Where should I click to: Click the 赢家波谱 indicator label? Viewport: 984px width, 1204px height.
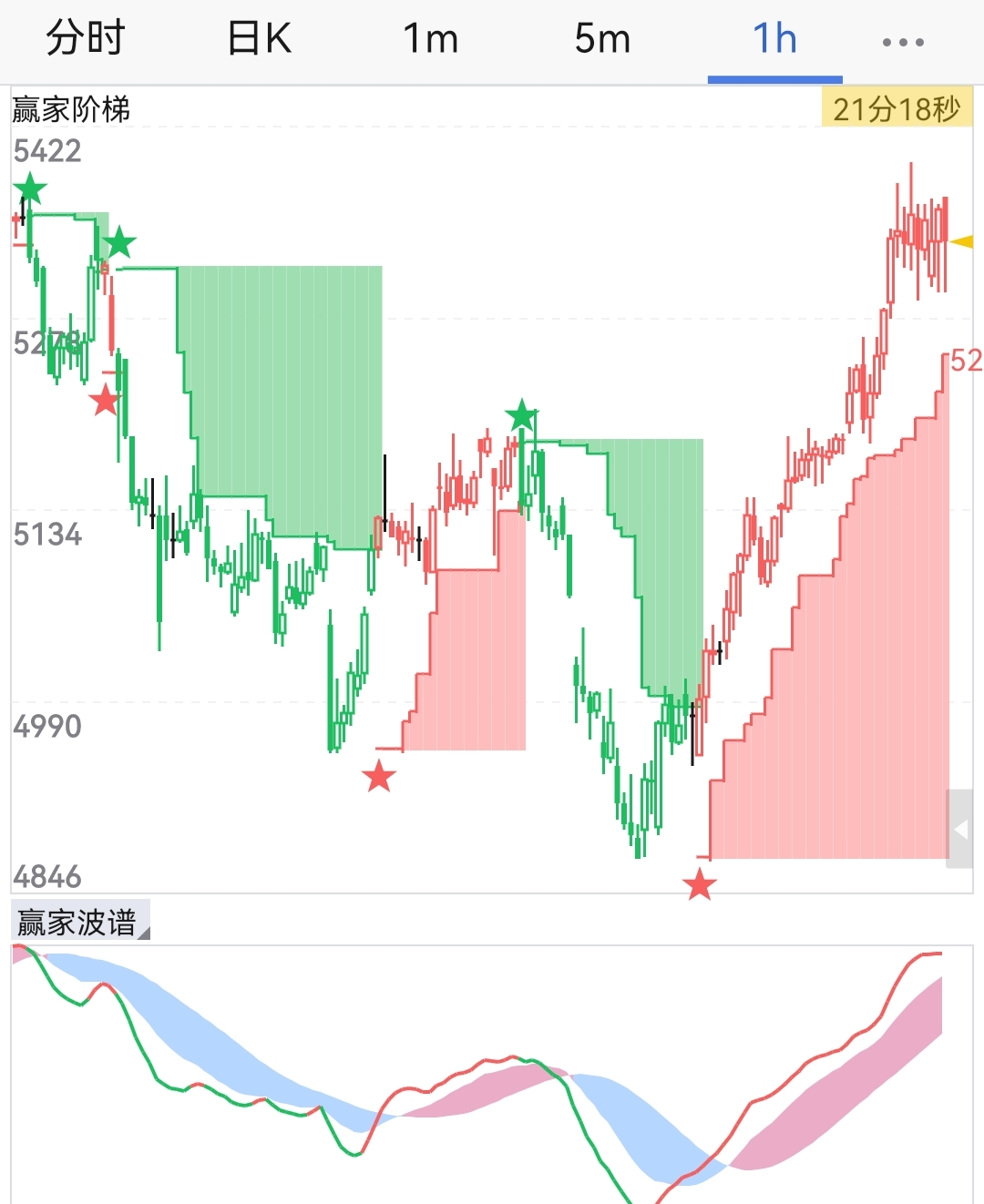[77, 923]
